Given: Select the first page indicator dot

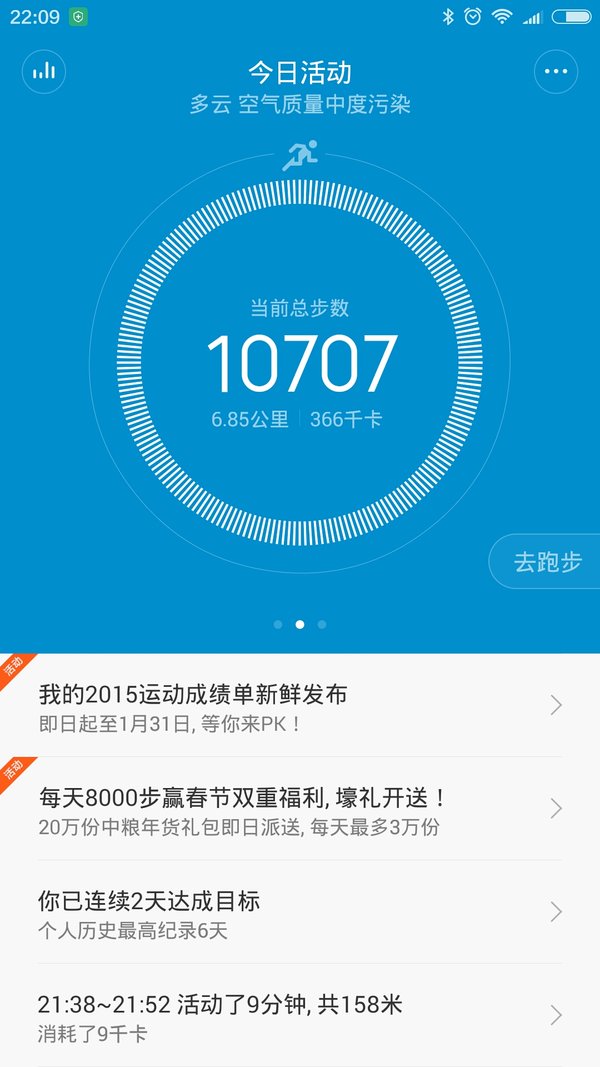Looking at the screenshot, I should [x=278, y=624].
